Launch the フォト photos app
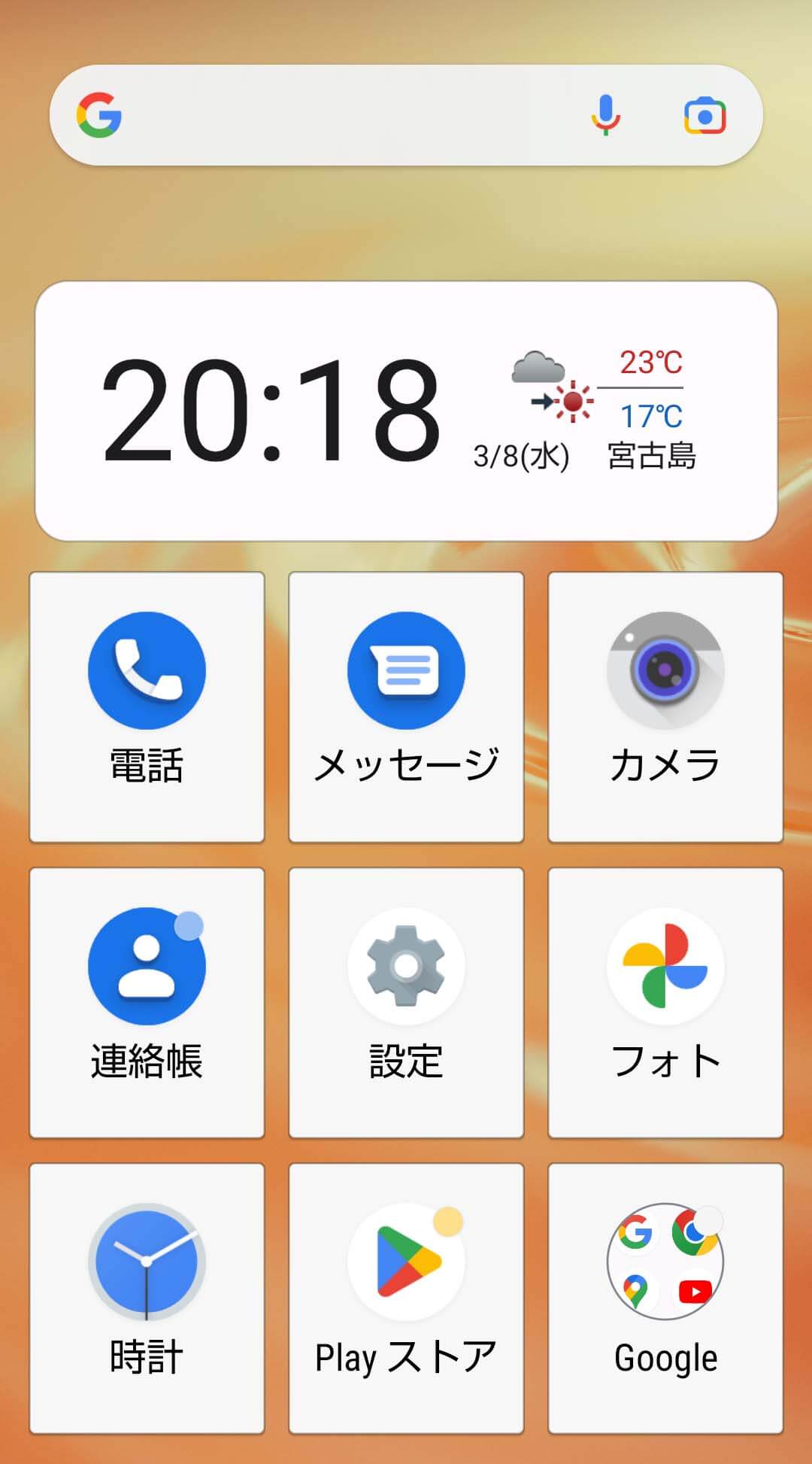 click(x=665, y=1003)
